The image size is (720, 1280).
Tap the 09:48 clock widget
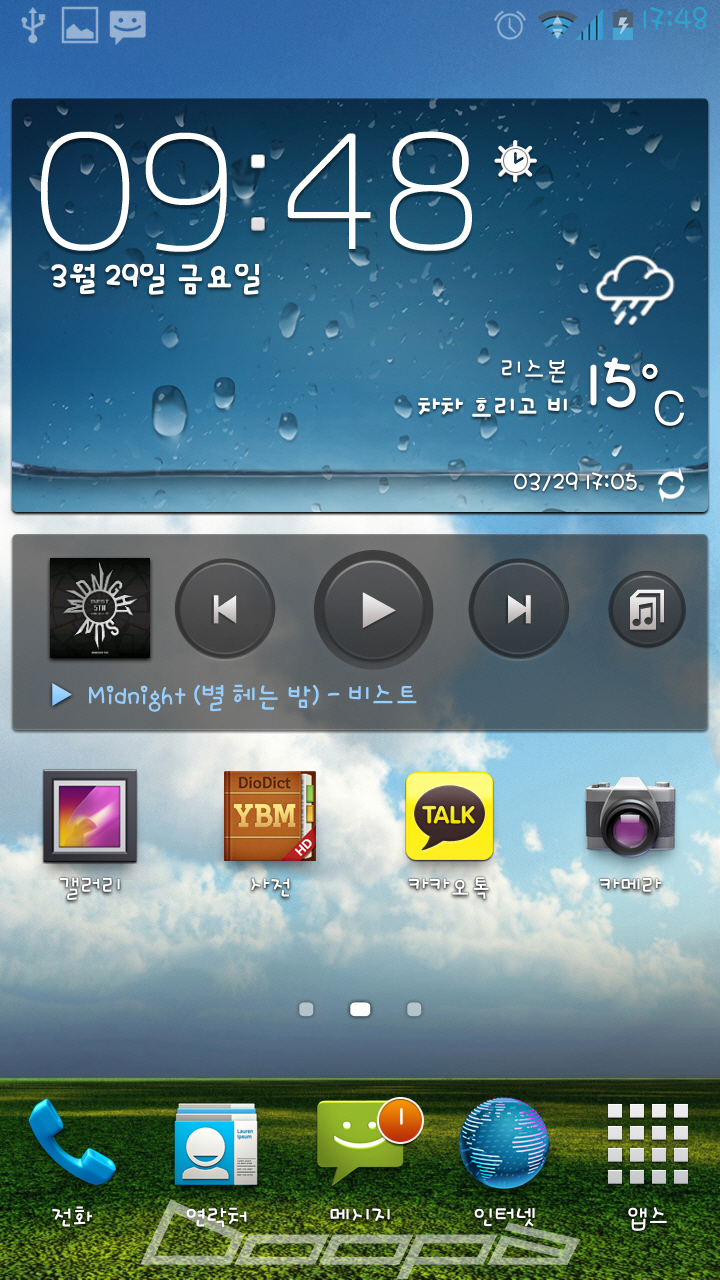coord(255,190)
